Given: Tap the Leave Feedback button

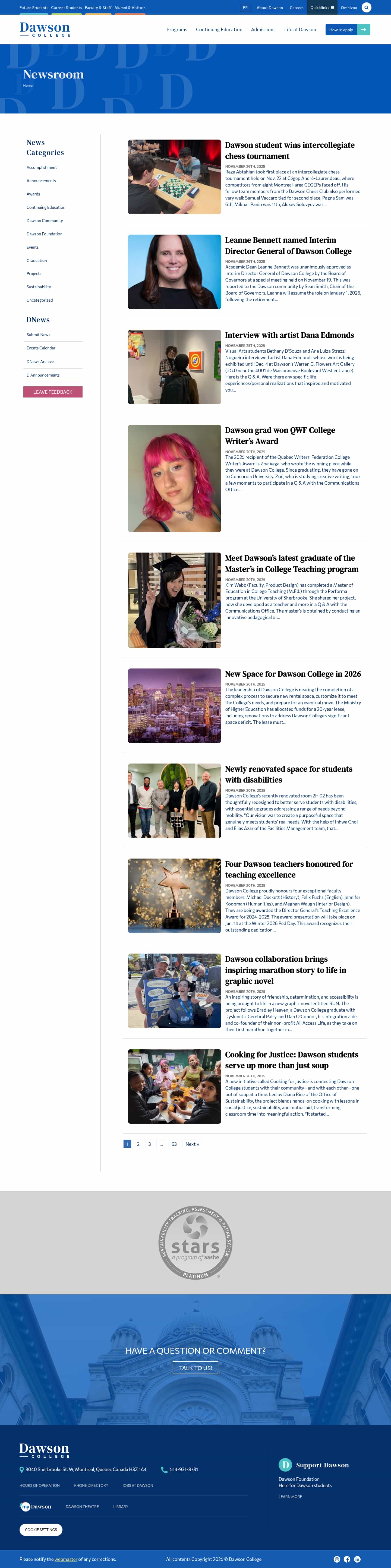Looking at the screenshot, I should click(53, 392).
